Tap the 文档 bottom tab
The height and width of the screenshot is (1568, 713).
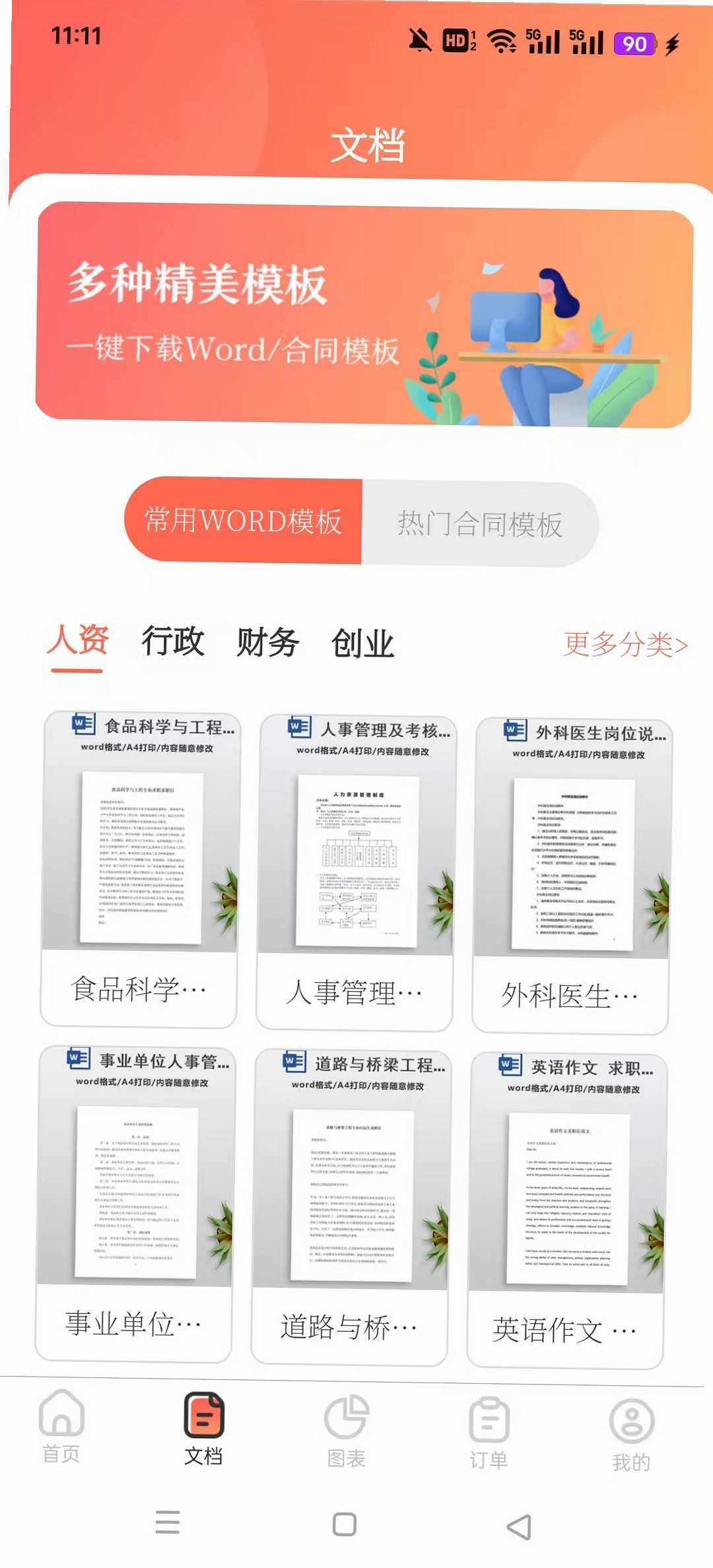pos(204,1428)
